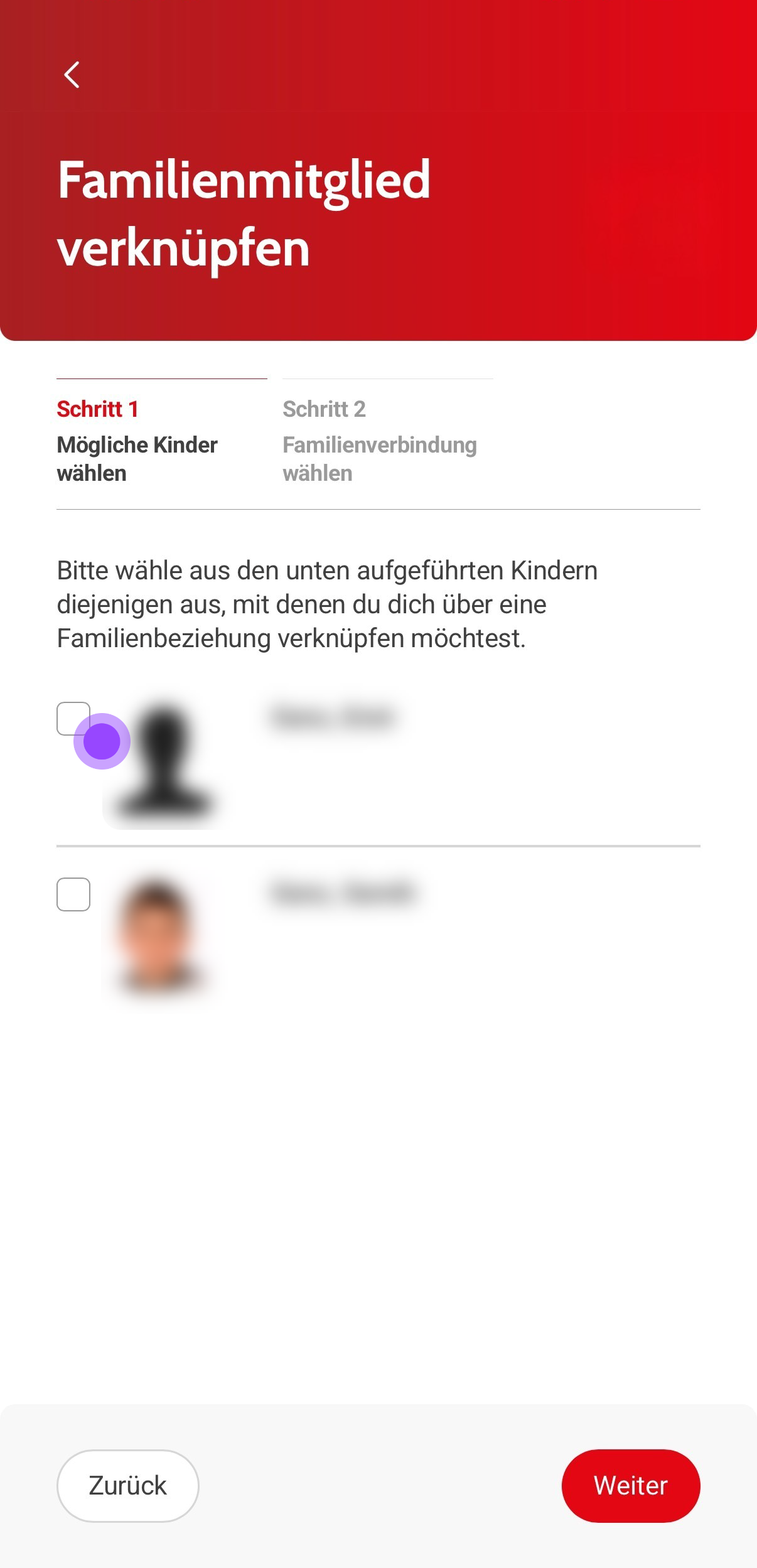757x1568 pixels.
Task: Check the box for the first child
Action: pos(72,717)
